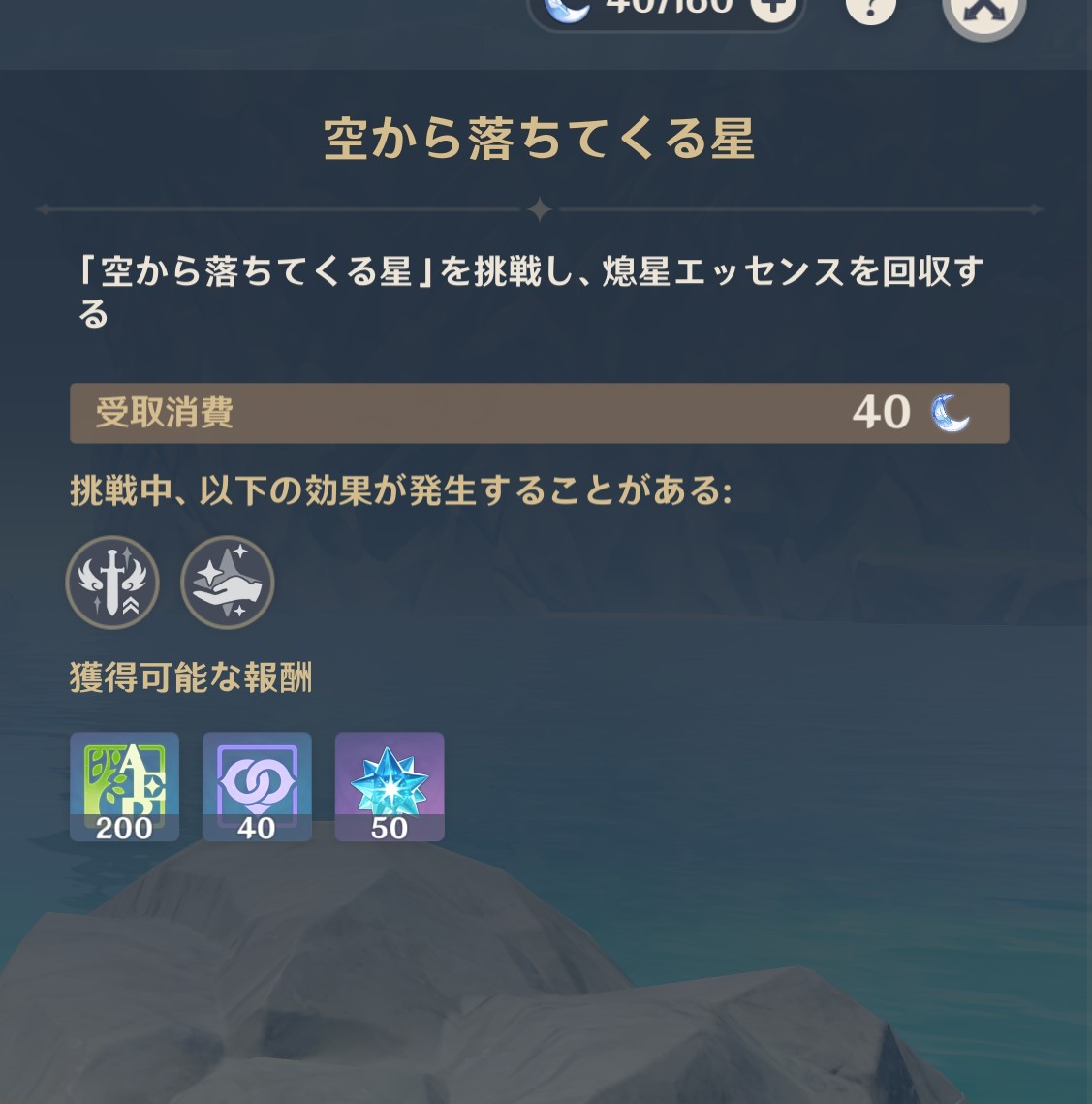Add more resin with the plus button
This screenshot has height=1104, width=1092.
[772, 9]
